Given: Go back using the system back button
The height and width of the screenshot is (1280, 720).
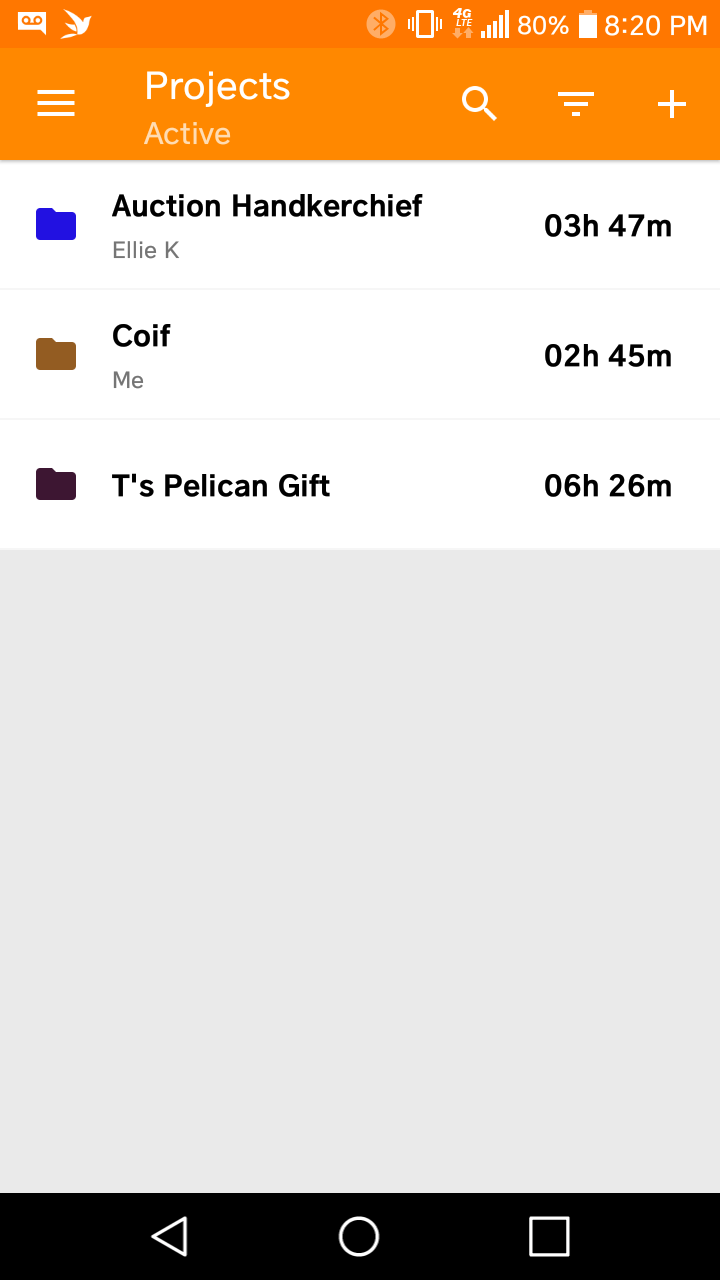Looking at the screenshot, I should [169, 1236].
